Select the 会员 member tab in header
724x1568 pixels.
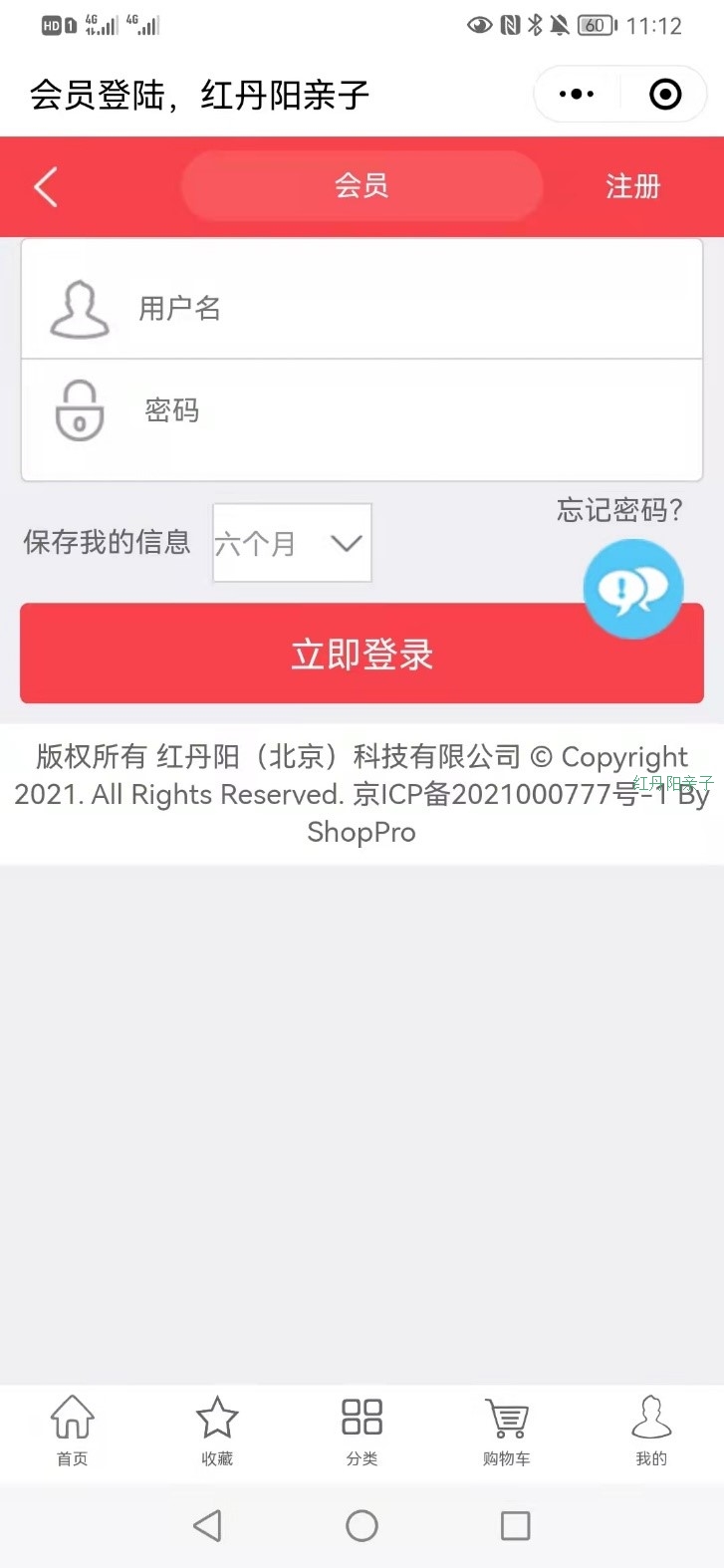(x=362, y=186)
